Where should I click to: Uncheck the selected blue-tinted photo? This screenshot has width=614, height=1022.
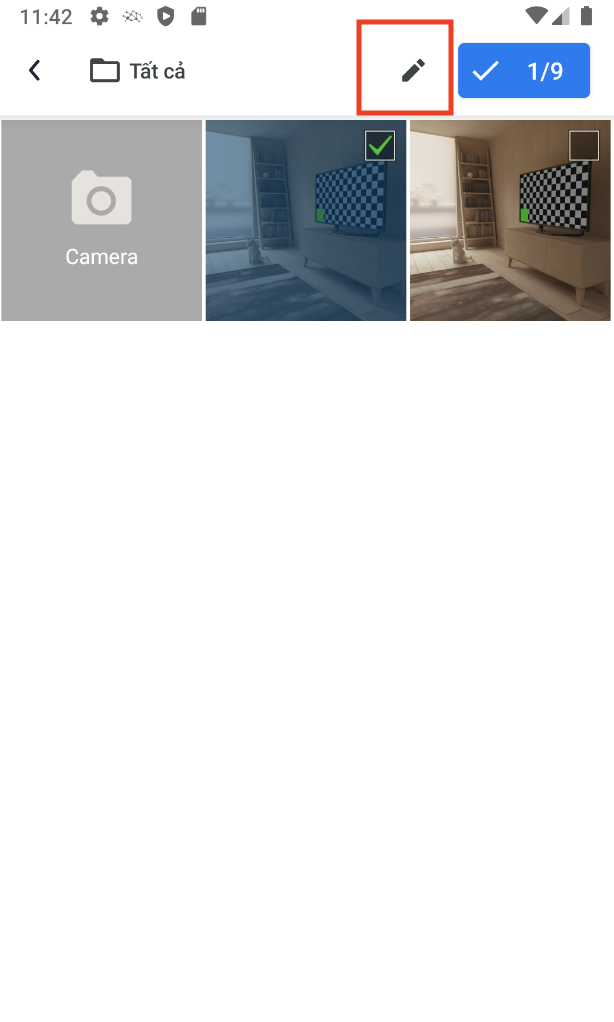click(380, 146)
